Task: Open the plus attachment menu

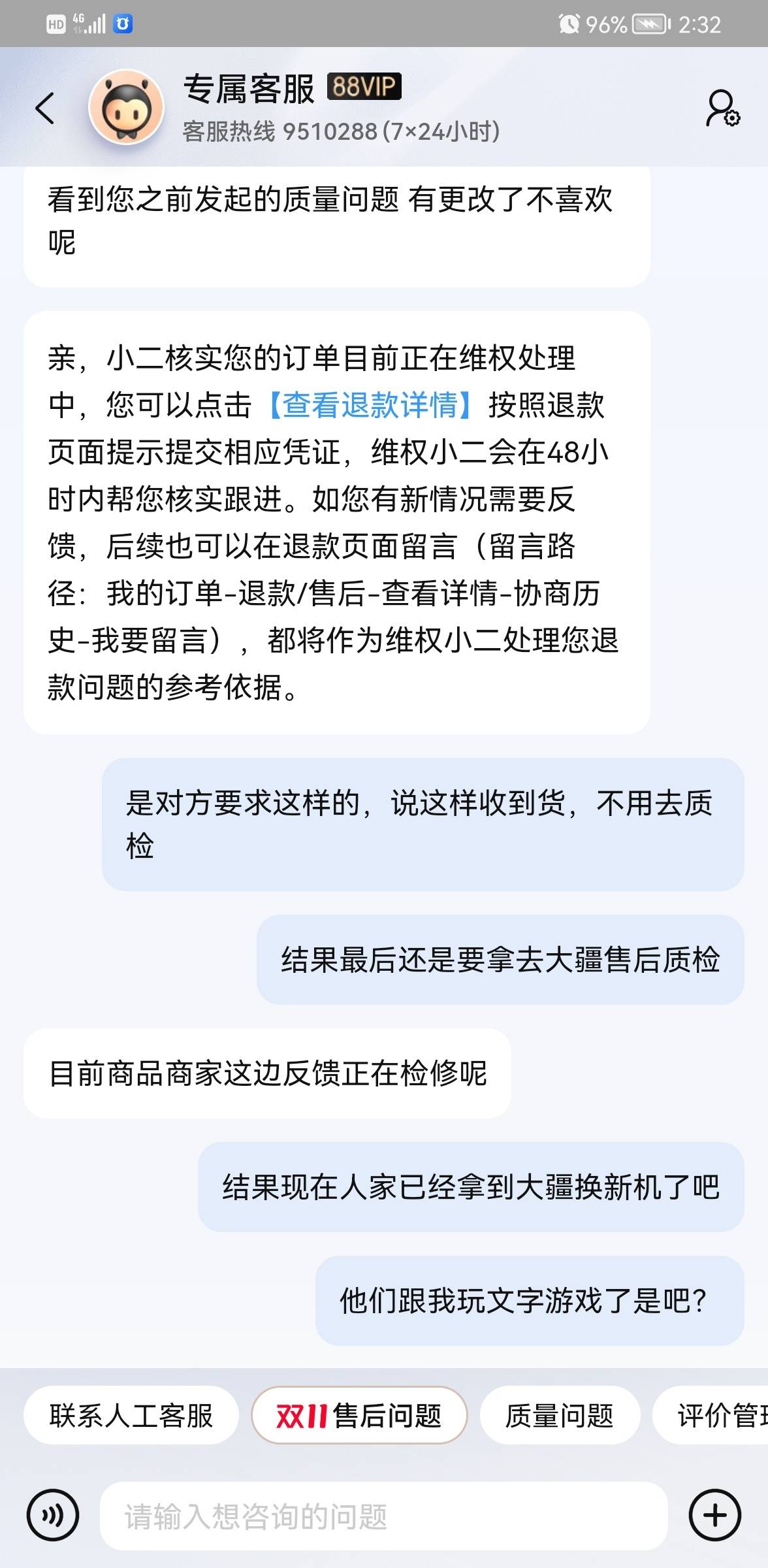Action: pos(715,1514)
